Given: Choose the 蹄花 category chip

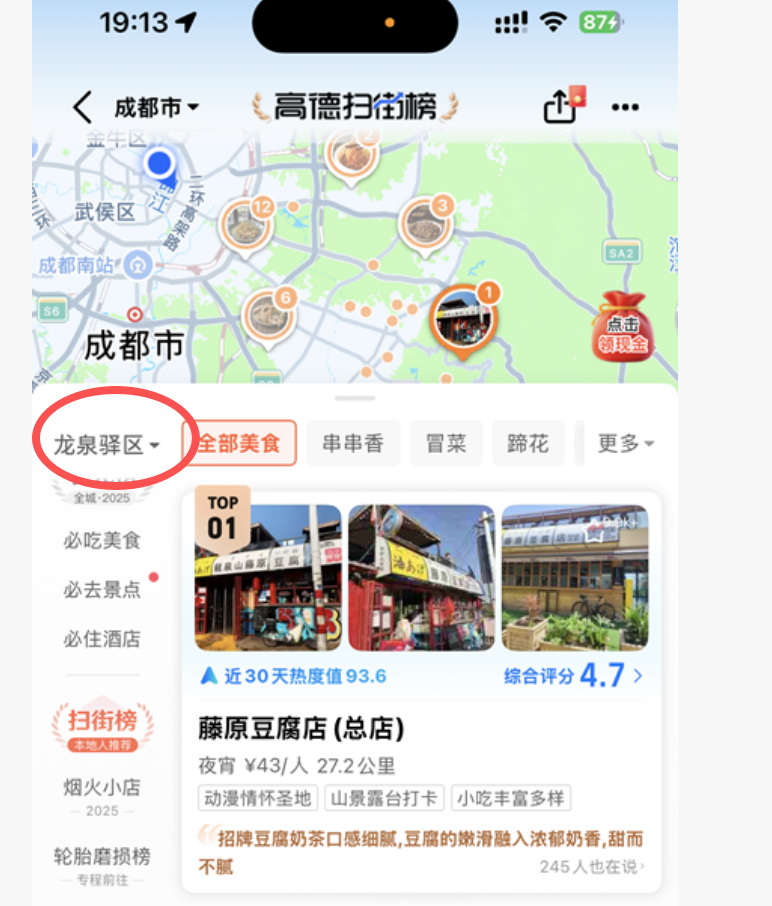Looking at the screenshot, I should 528,443.
